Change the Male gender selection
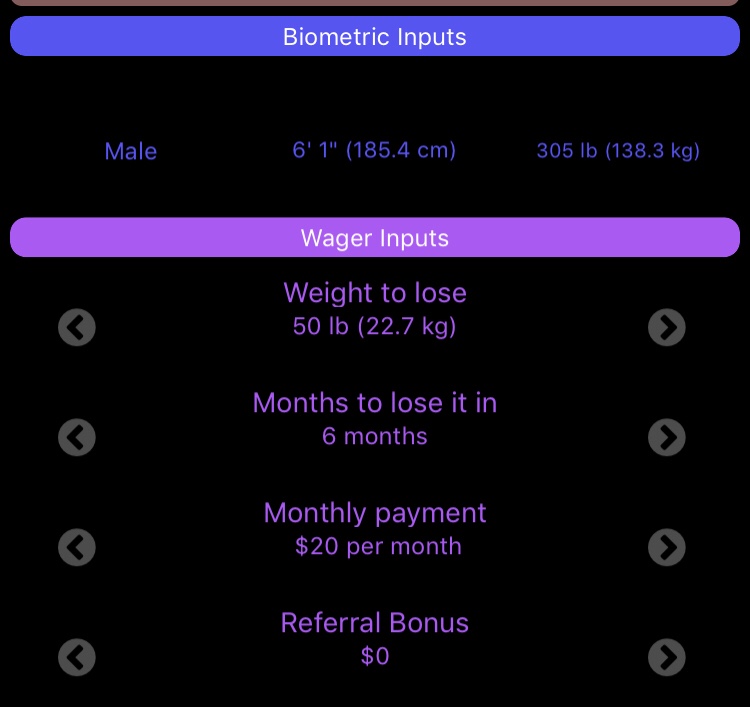750x707 pixels. pos(131,152)
